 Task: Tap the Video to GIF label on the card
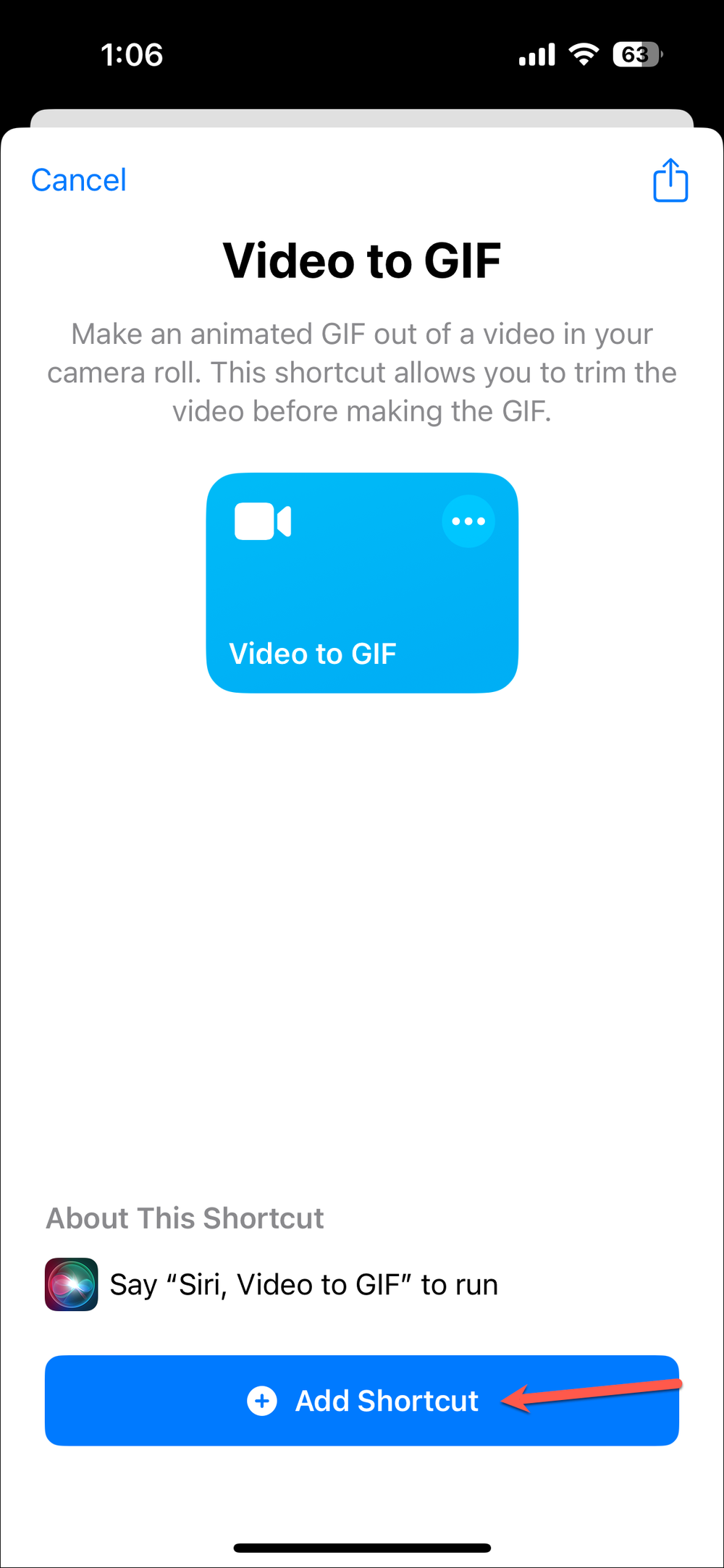click(x=313, y=653)
